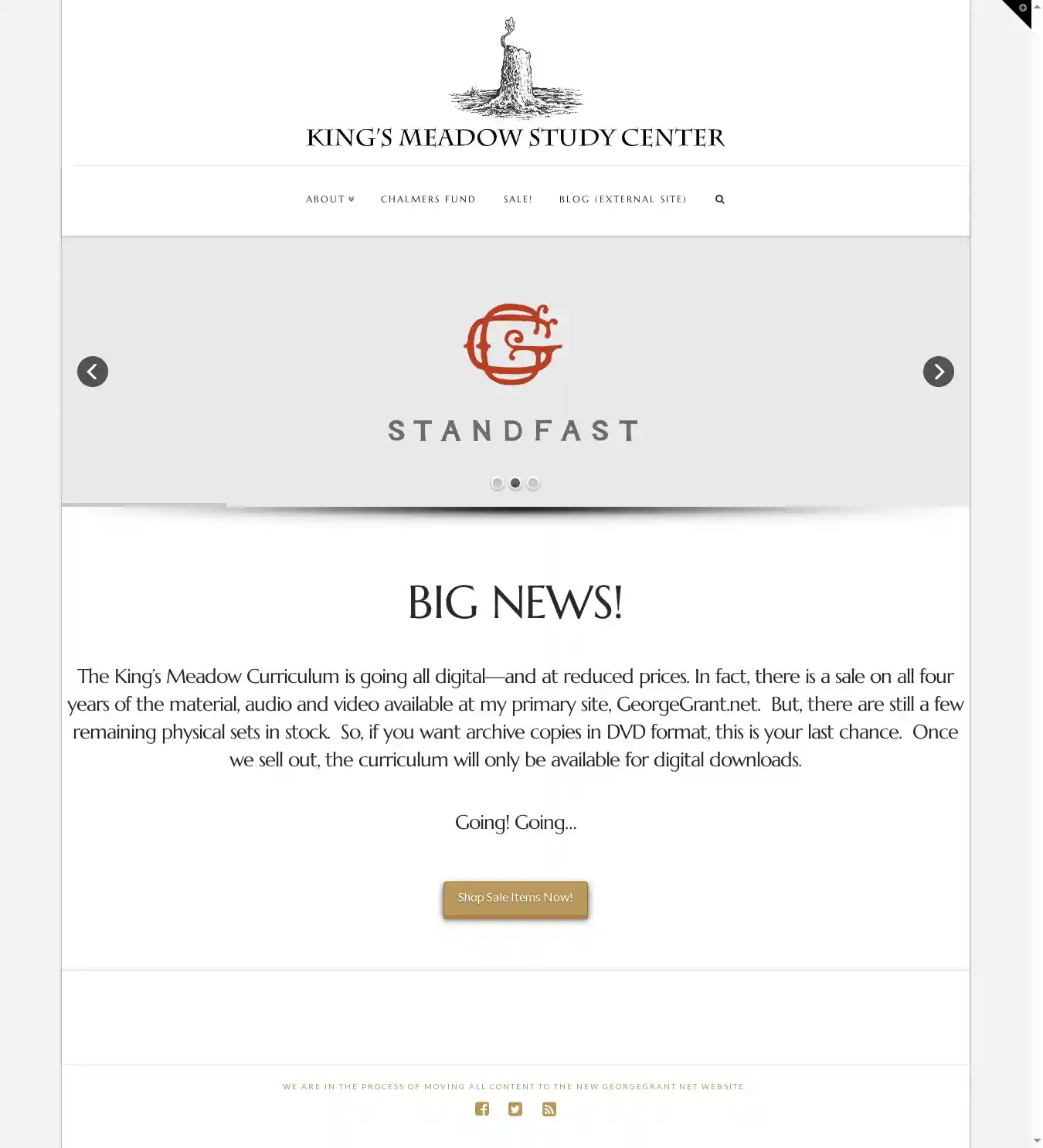Open the Standfast slide banner
The height and width of the screenshot is (1148, 1043).
tap(515, 371)
